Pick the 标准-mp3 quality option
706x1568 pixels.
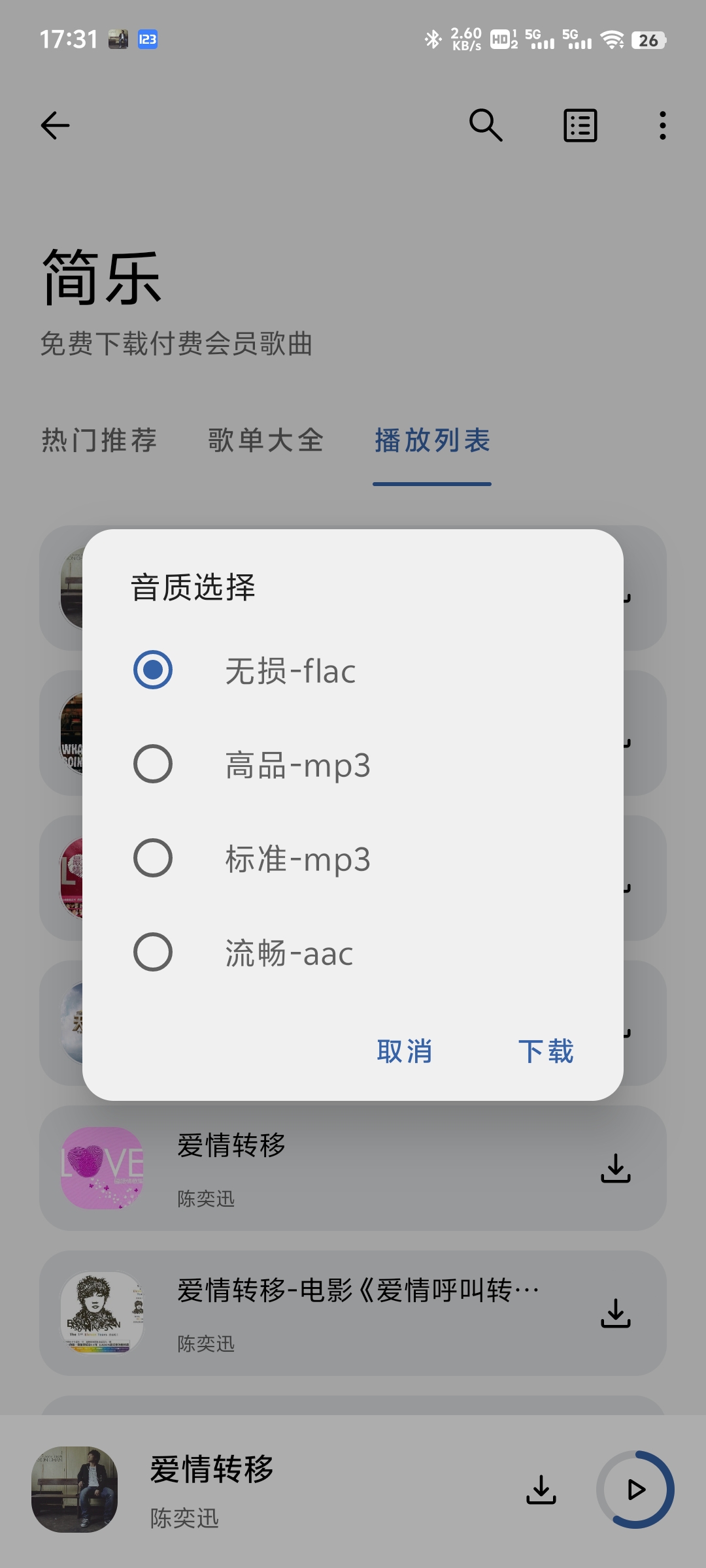(x=153, y=858)
